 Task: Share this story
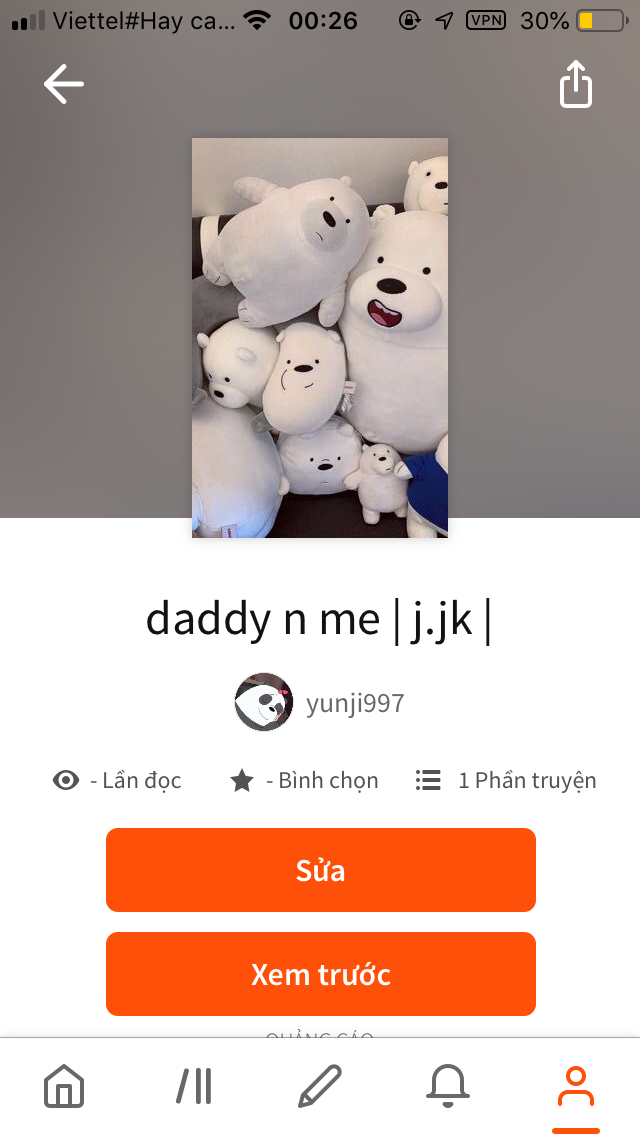576,84
